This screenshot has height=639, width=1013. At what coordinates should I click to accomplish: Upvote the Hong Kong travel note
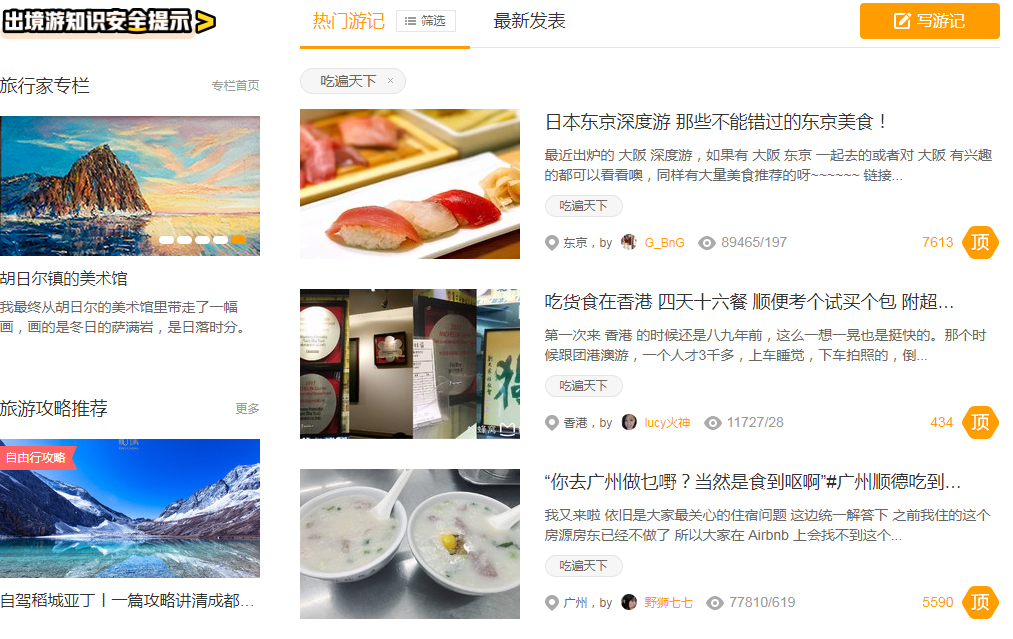click(x=980, y=422)
